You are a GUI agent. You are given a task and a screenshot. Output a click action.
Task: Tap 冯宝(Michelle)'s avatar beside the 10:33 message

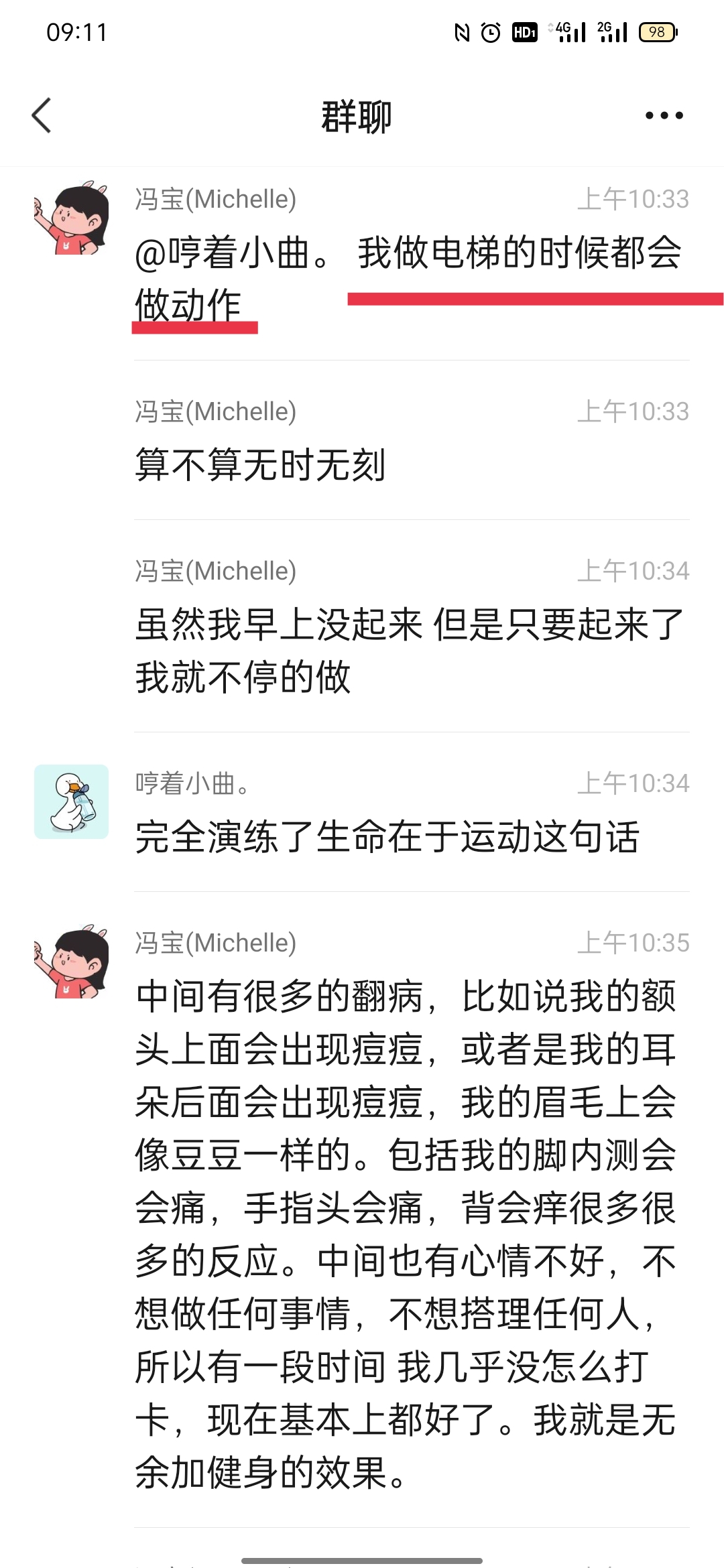pos(71,217)
